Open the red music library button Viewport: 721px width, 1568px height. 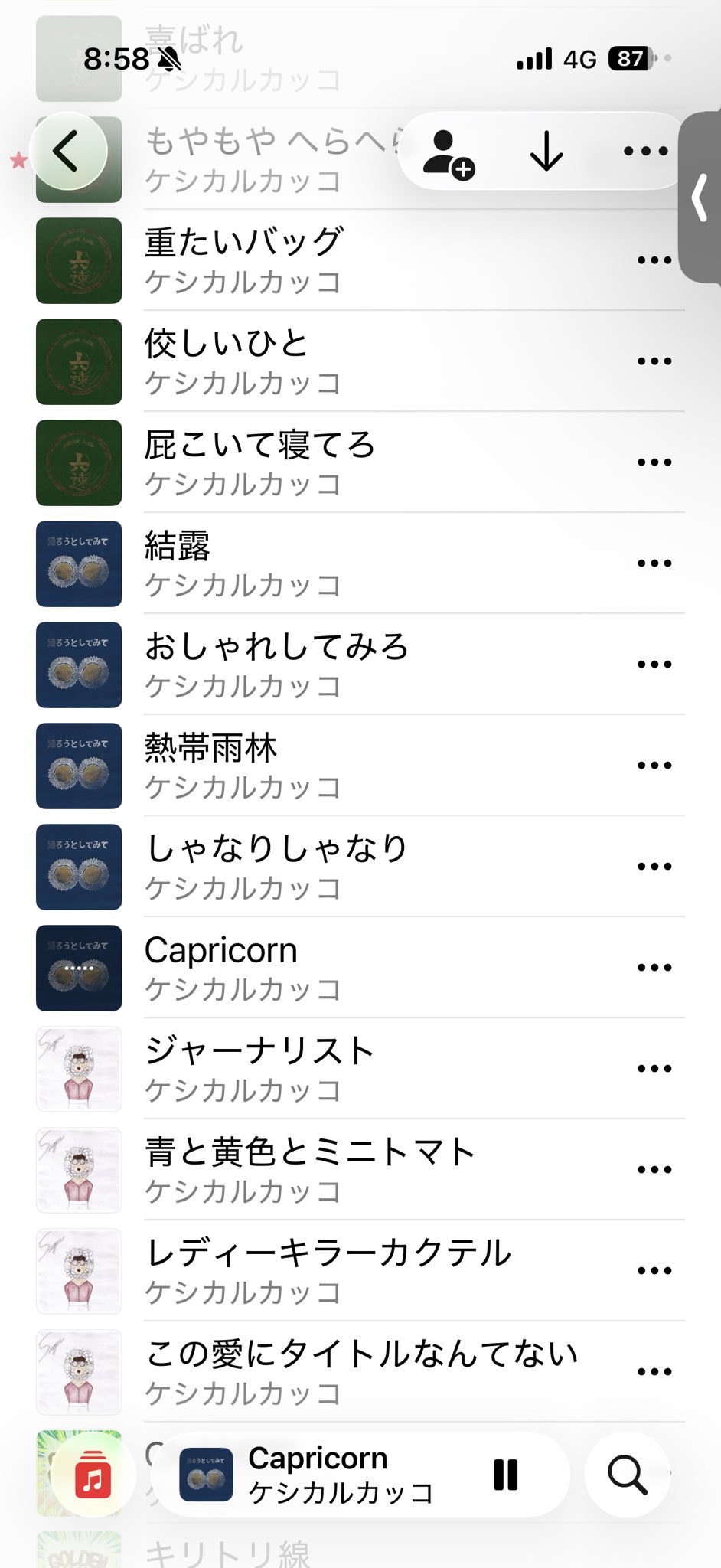(x=93, y=1475)
